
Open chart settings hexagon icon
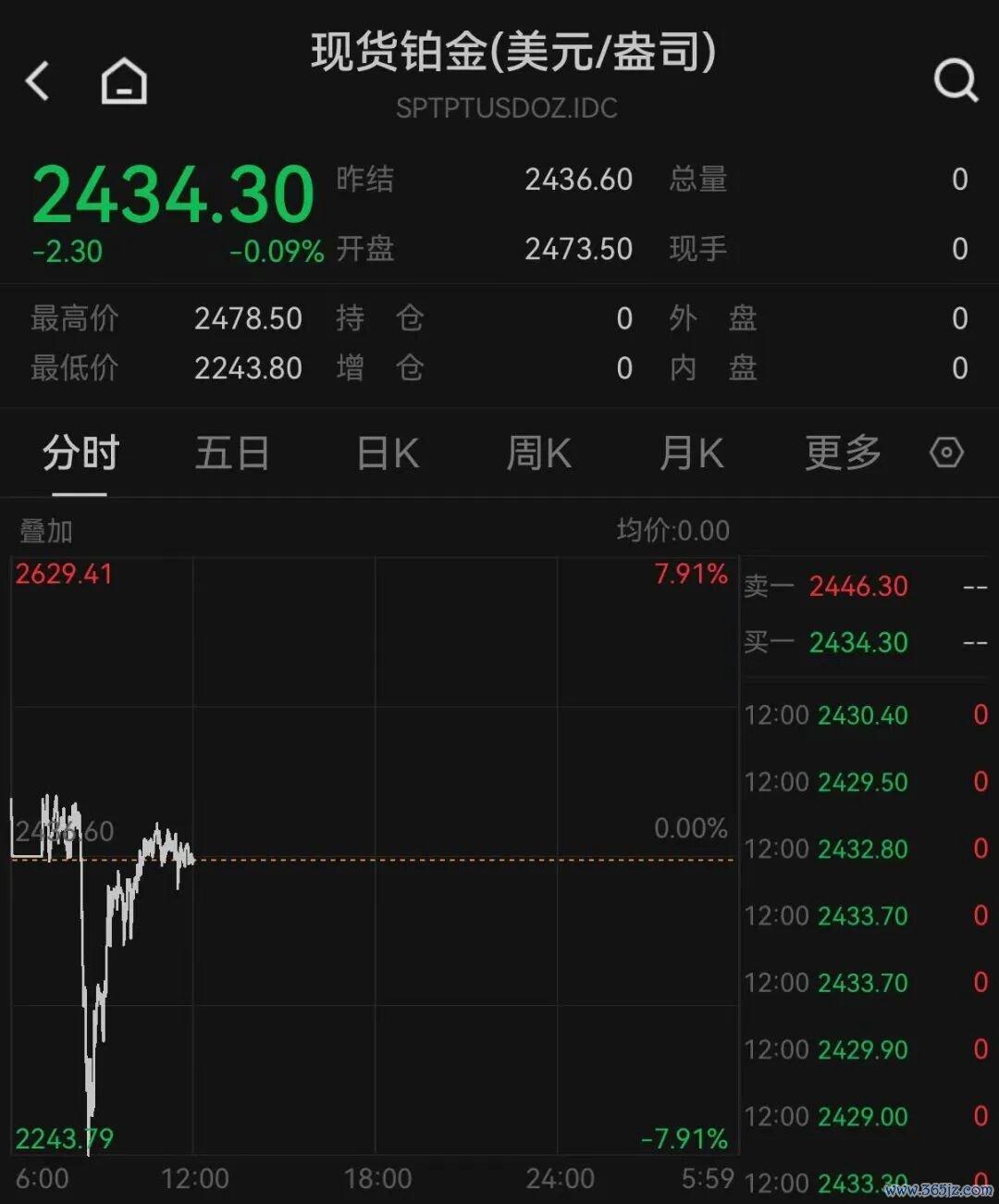(946, 453)
